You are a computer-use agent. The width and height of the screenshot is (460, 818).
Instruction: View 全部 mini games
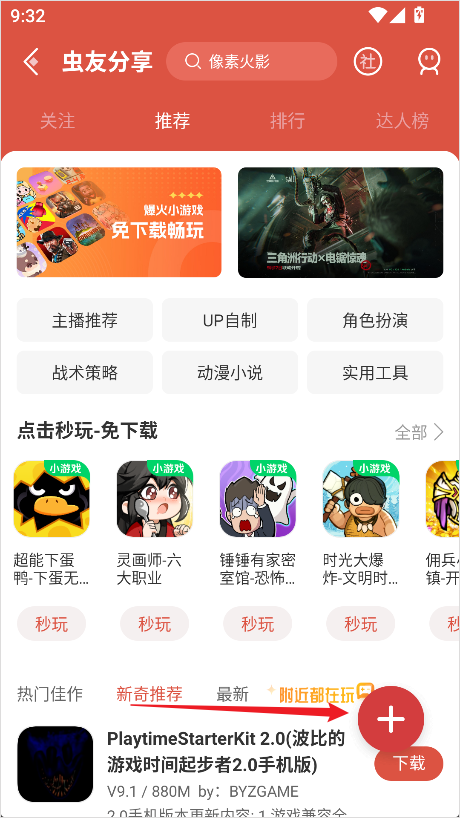[x=419, y=432]
